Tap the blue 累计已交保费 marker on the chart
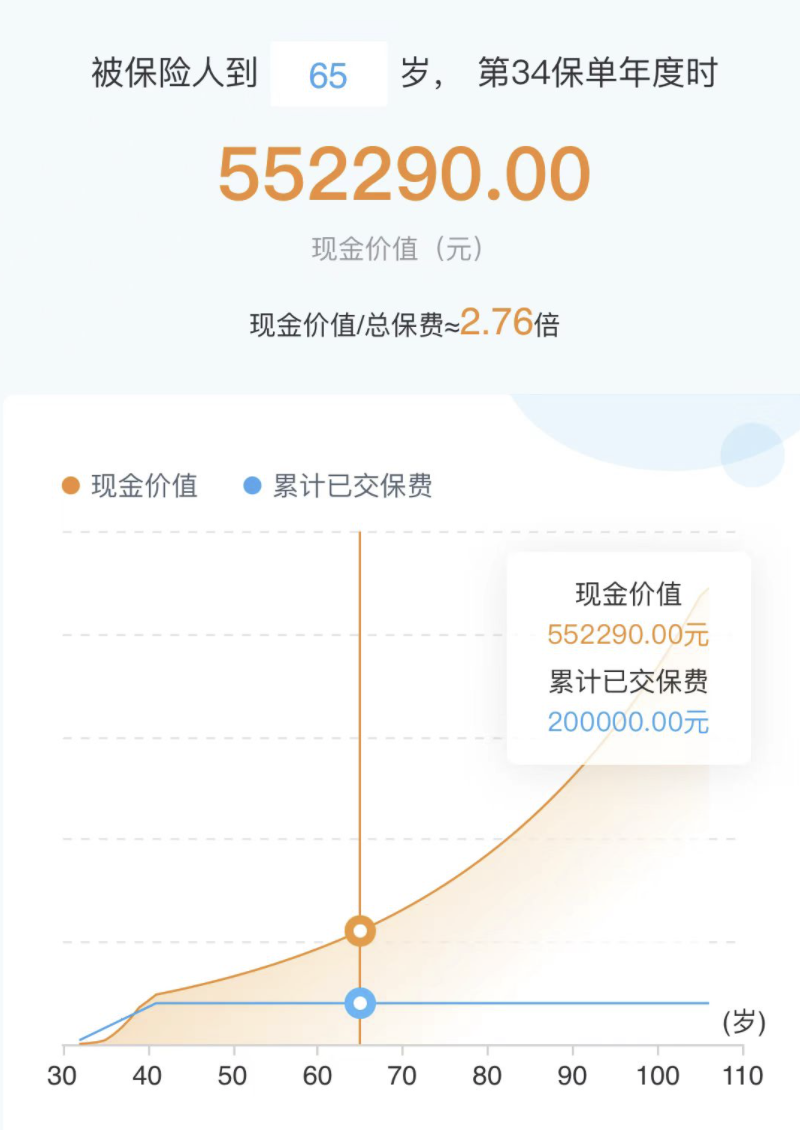Image resolution: width=800 pixels, height=1130 pixels. click(360, 1003)
